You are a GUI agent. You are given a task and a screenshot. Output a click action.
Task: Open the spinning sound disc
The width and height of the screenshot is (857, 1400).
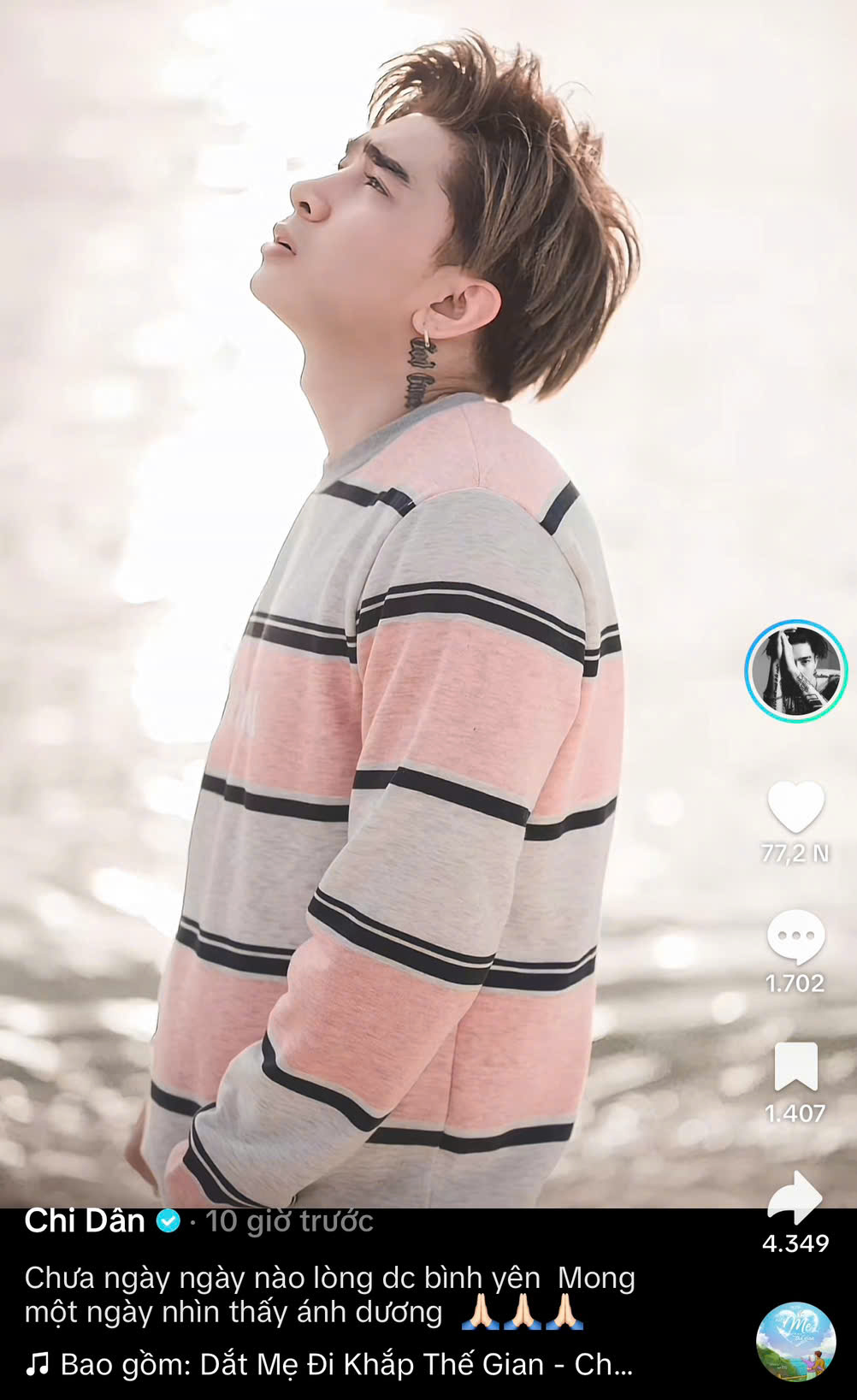pyautogui.click(x=795, y=1340)
